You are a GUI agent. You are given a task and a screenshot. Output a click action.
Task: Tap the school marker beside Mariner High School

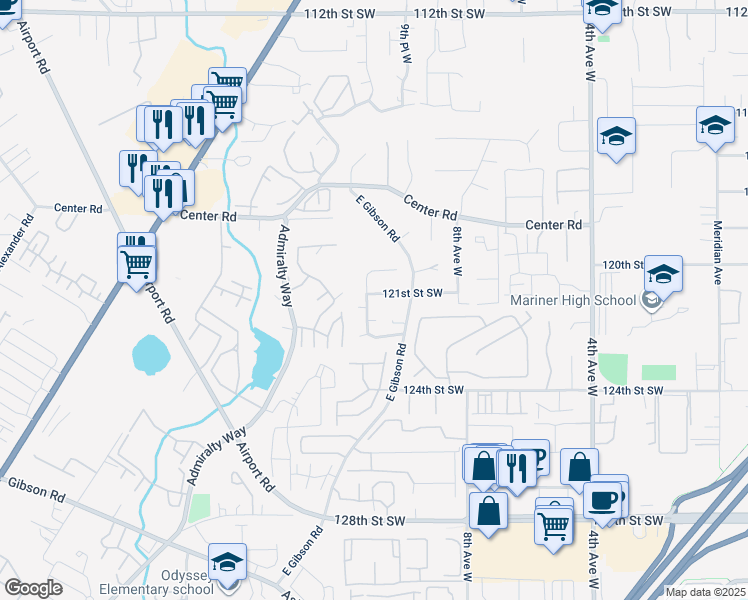tap(663, 273)
